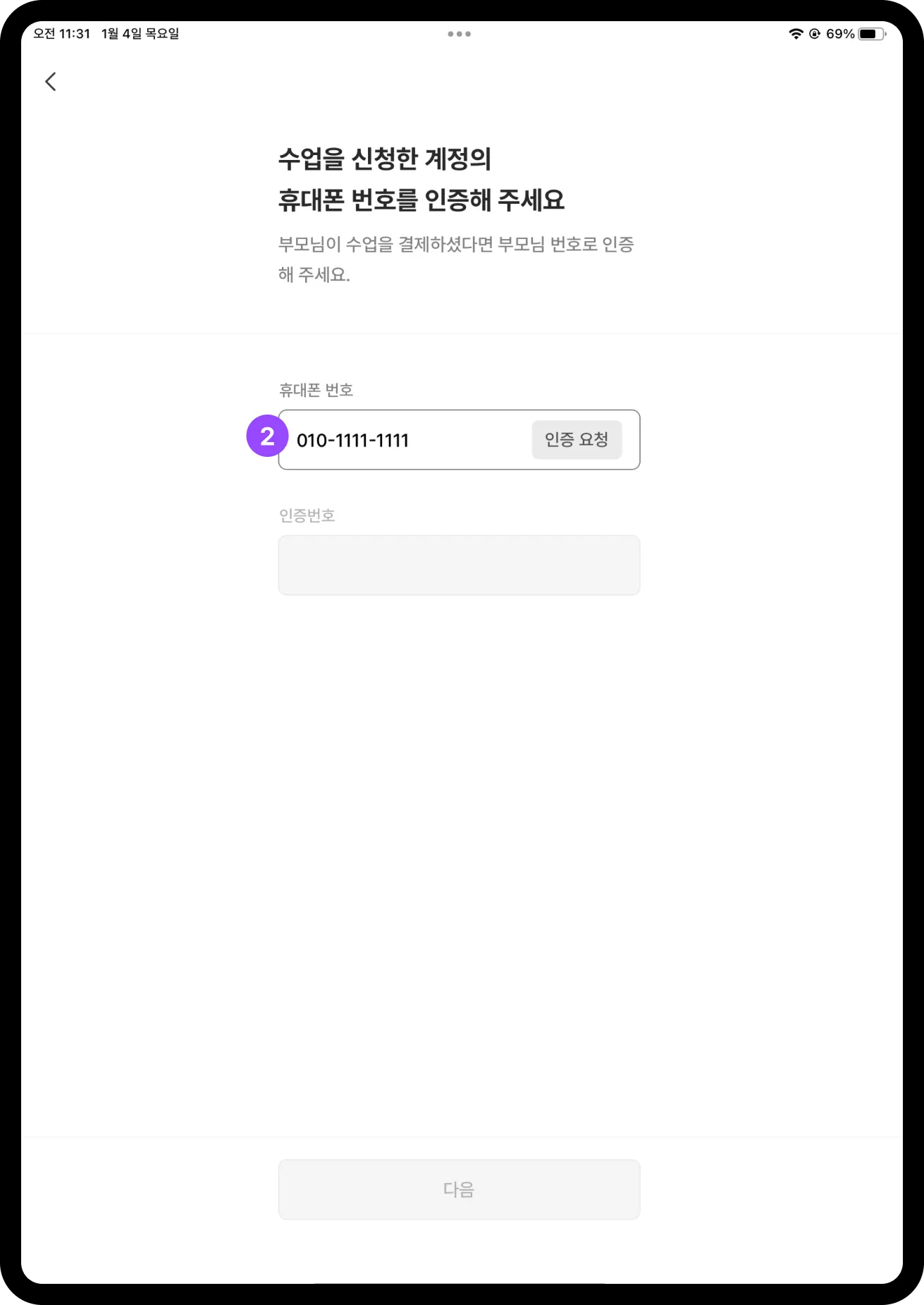Select the 인증번호 input field
924x1305 pixels.
(x=459, y=565)
